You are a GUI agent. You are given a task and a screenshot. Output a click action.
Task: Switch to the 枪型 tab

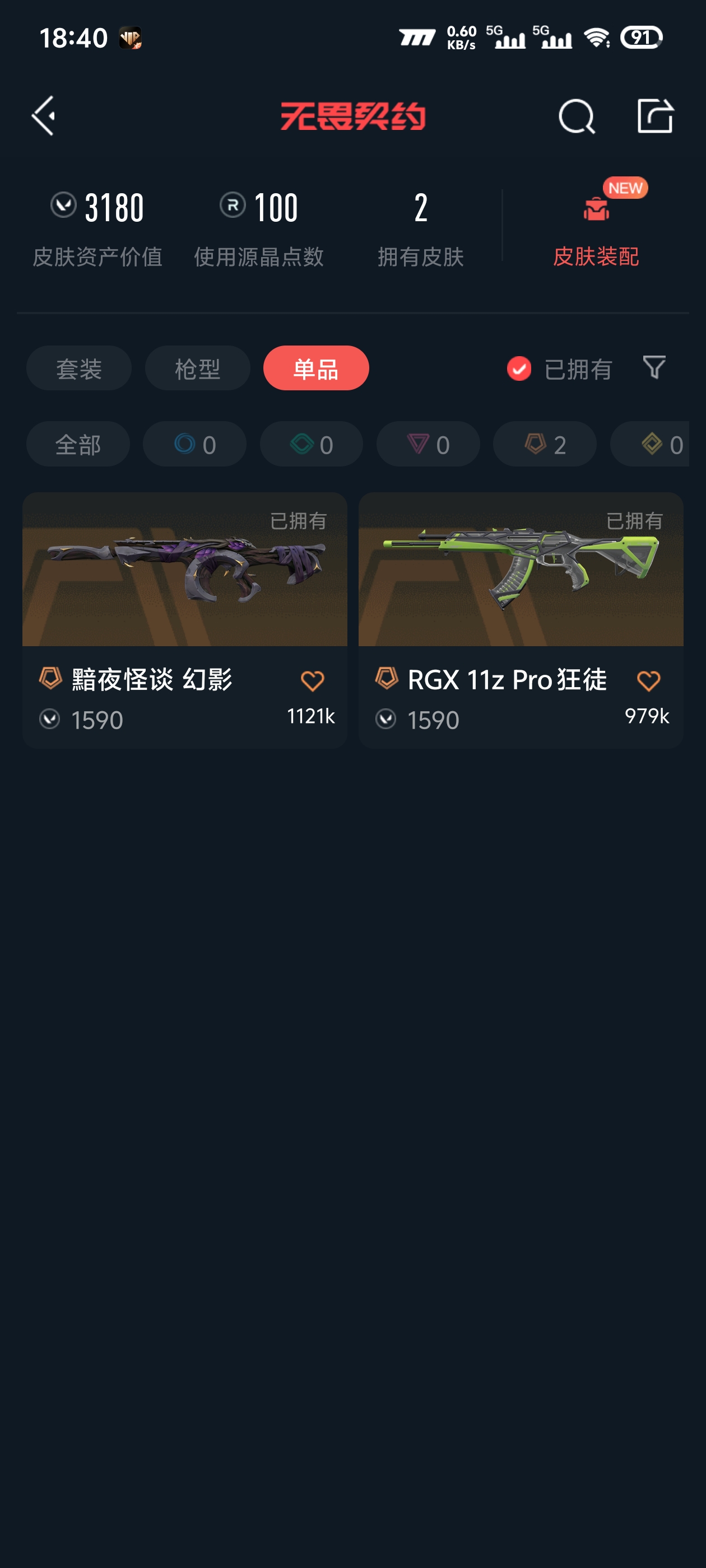tap(197, 368)
